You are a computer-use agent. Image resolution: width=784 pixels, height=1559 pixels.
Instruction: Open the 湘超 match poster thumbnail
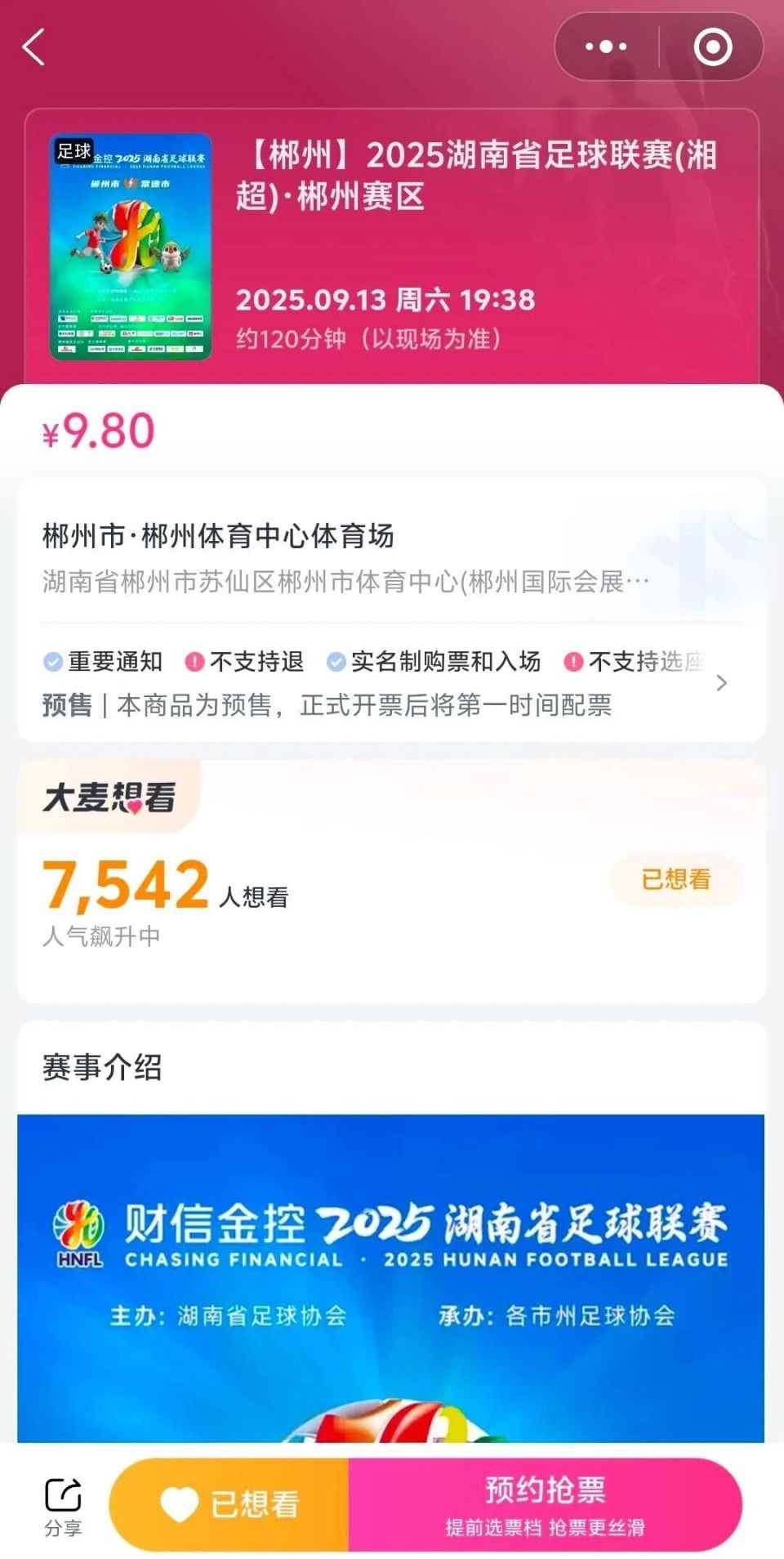pos(131,247)
